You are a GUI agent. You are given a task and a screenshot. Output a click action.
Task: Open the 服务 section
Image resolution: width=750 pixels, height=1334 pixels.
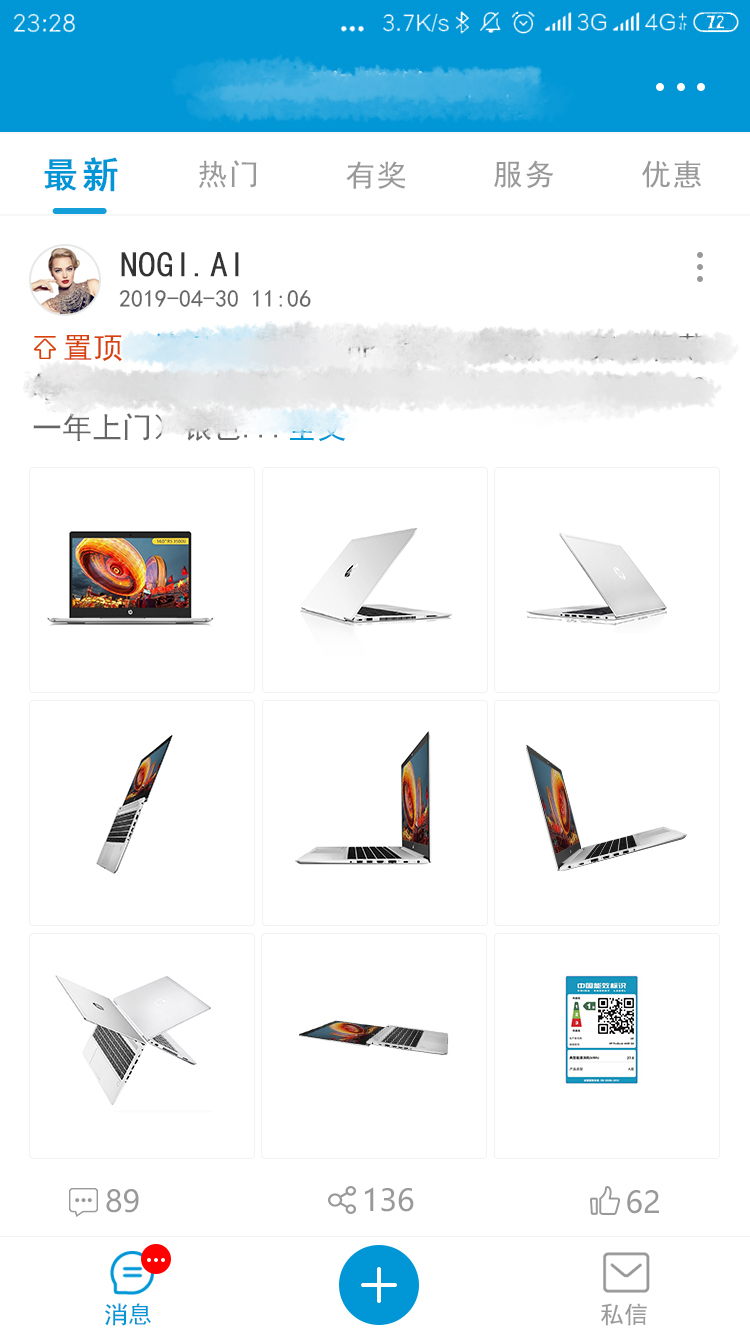click(x=524, y=174)
